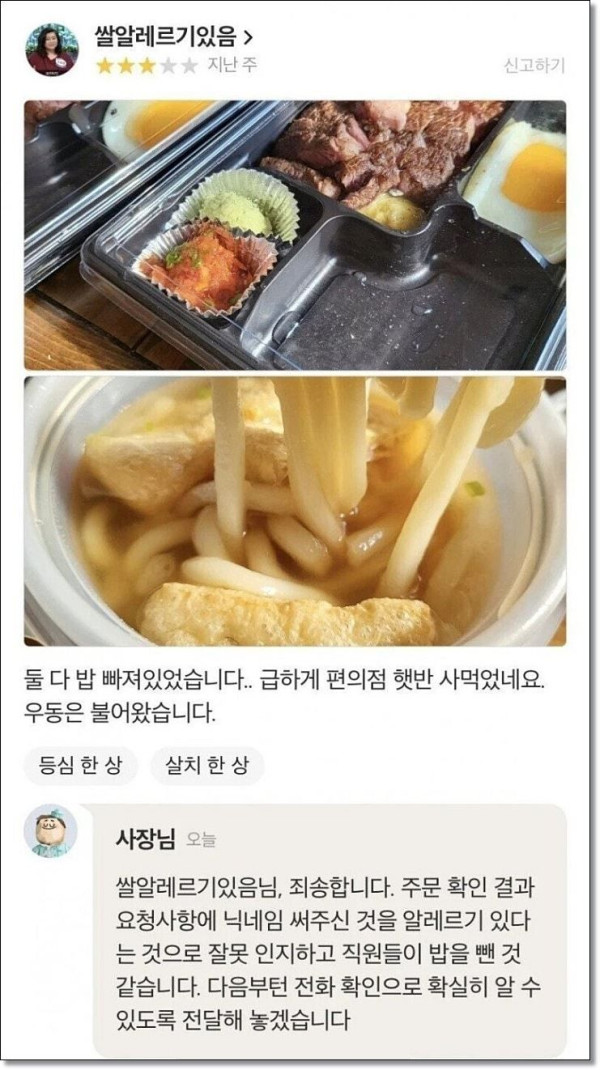Tap the reviewer's profile picture
Screen dimensions: 600x1070
tap(52, 50)
